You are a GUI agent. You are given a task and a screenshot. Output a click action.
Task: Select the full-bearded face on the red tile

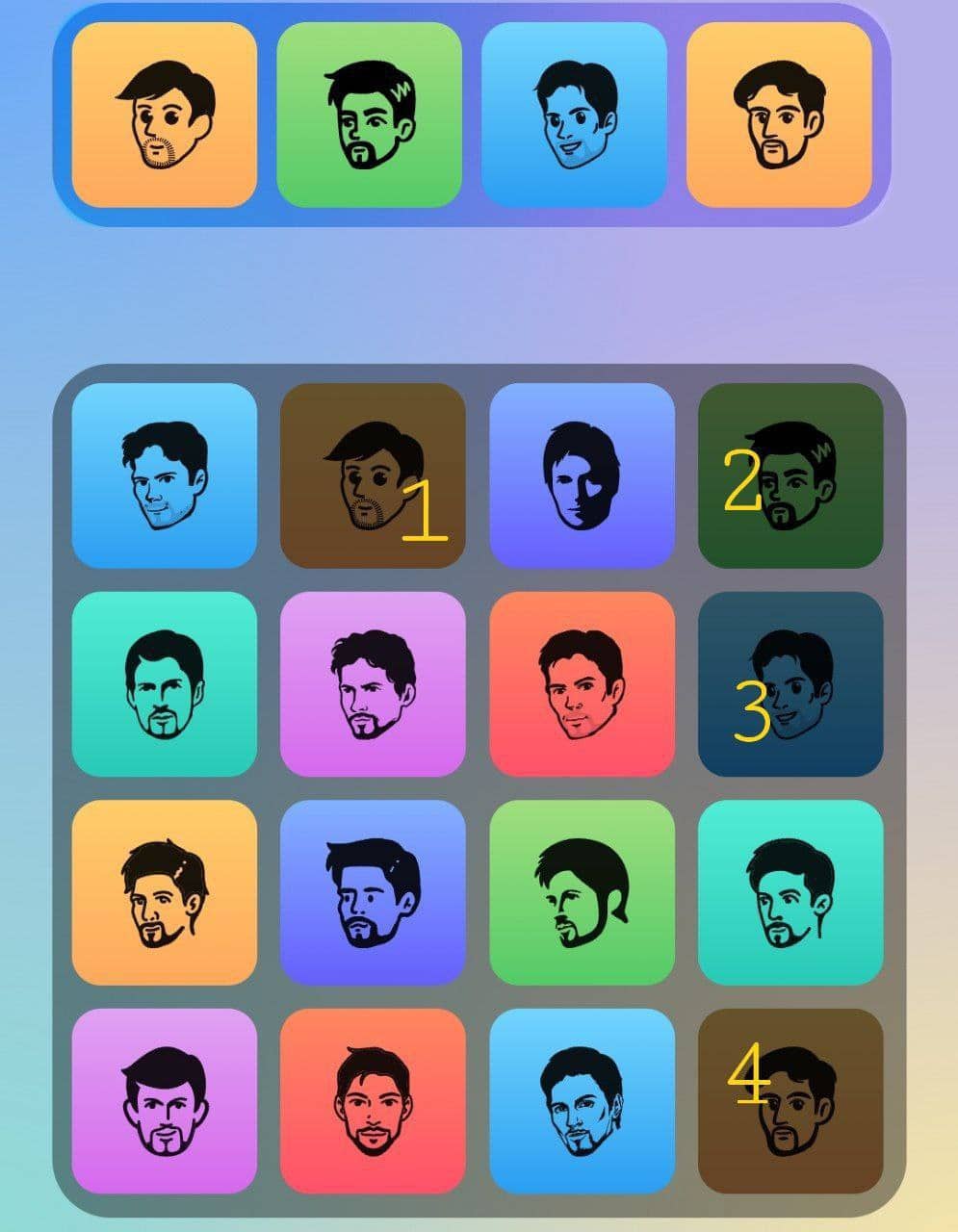tap(373, 1100)
